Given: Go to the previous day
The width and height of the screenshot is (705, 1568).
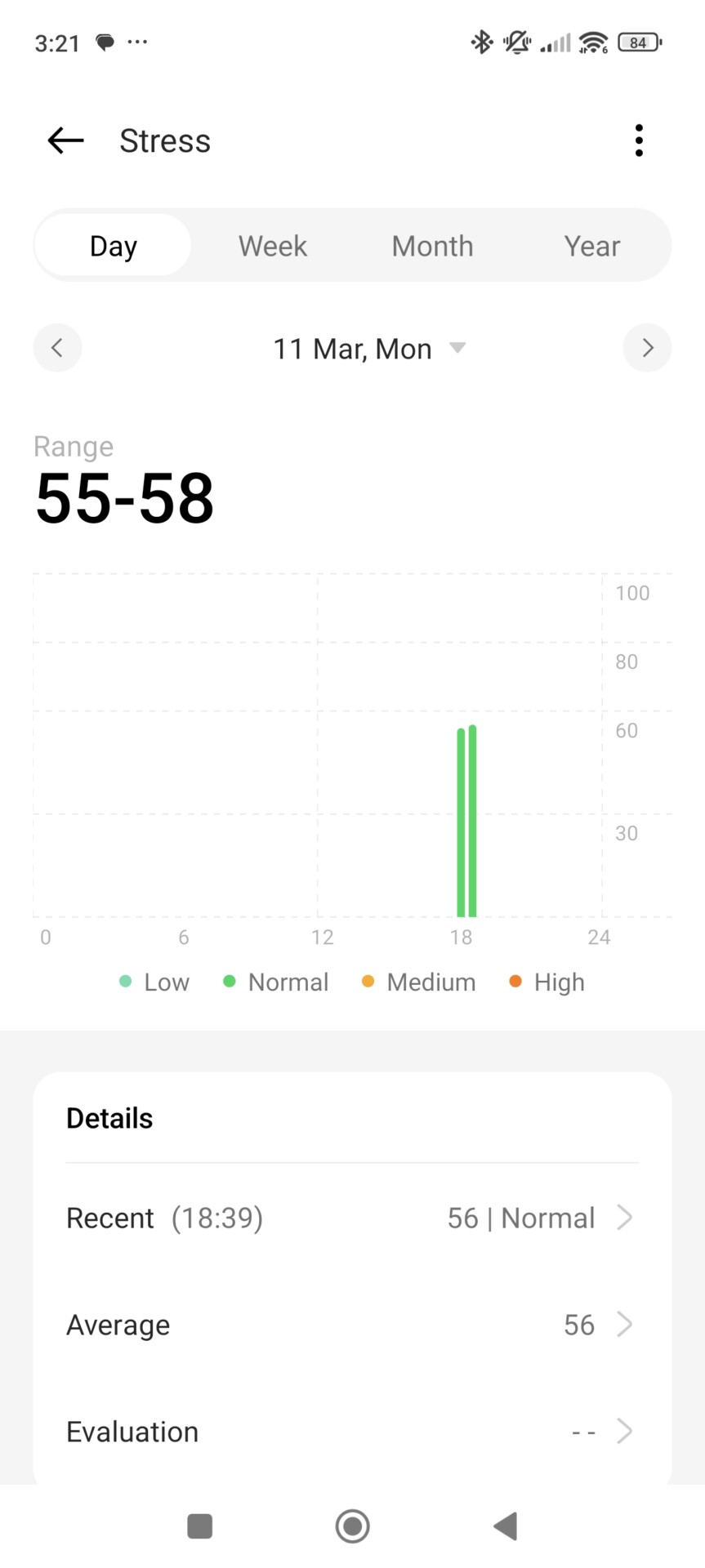Looking at the screenshot, I should 57,348.
